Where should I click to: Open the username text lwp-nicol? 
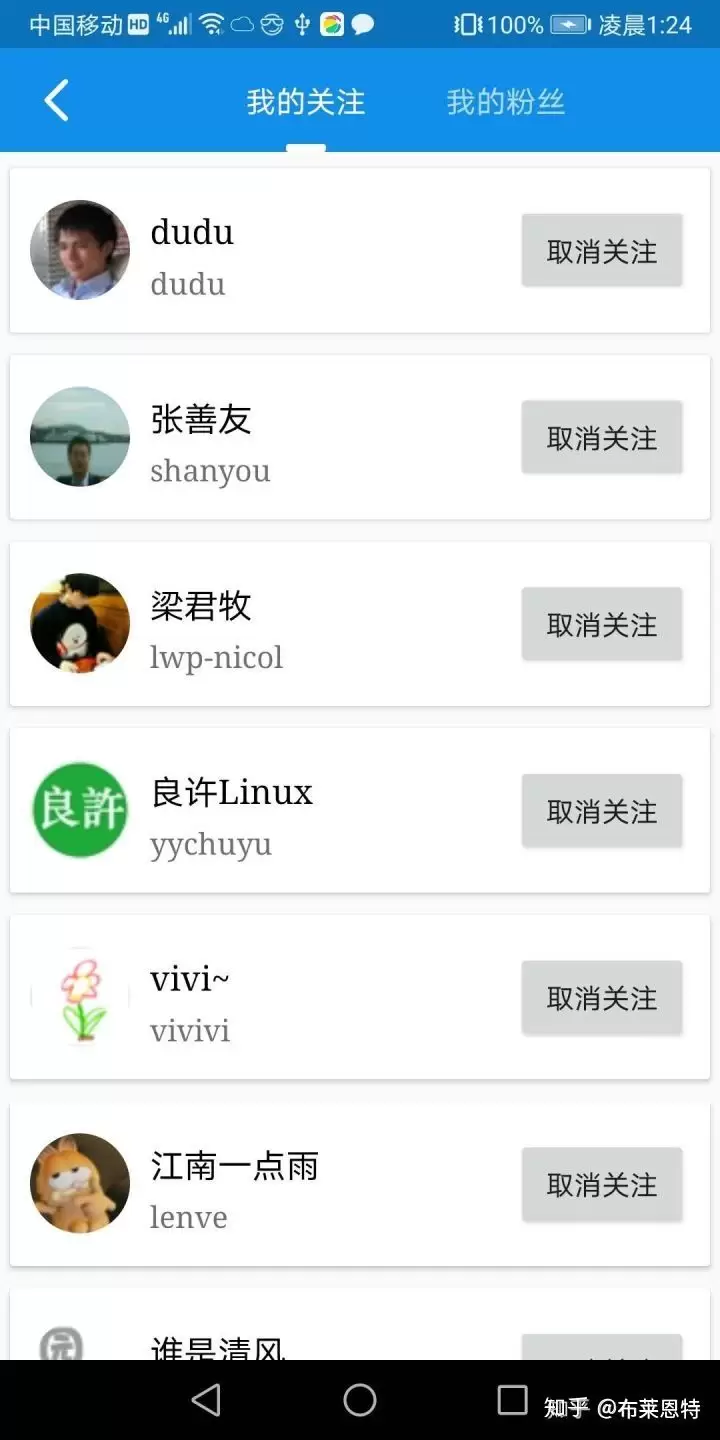[x=216, y=657]
